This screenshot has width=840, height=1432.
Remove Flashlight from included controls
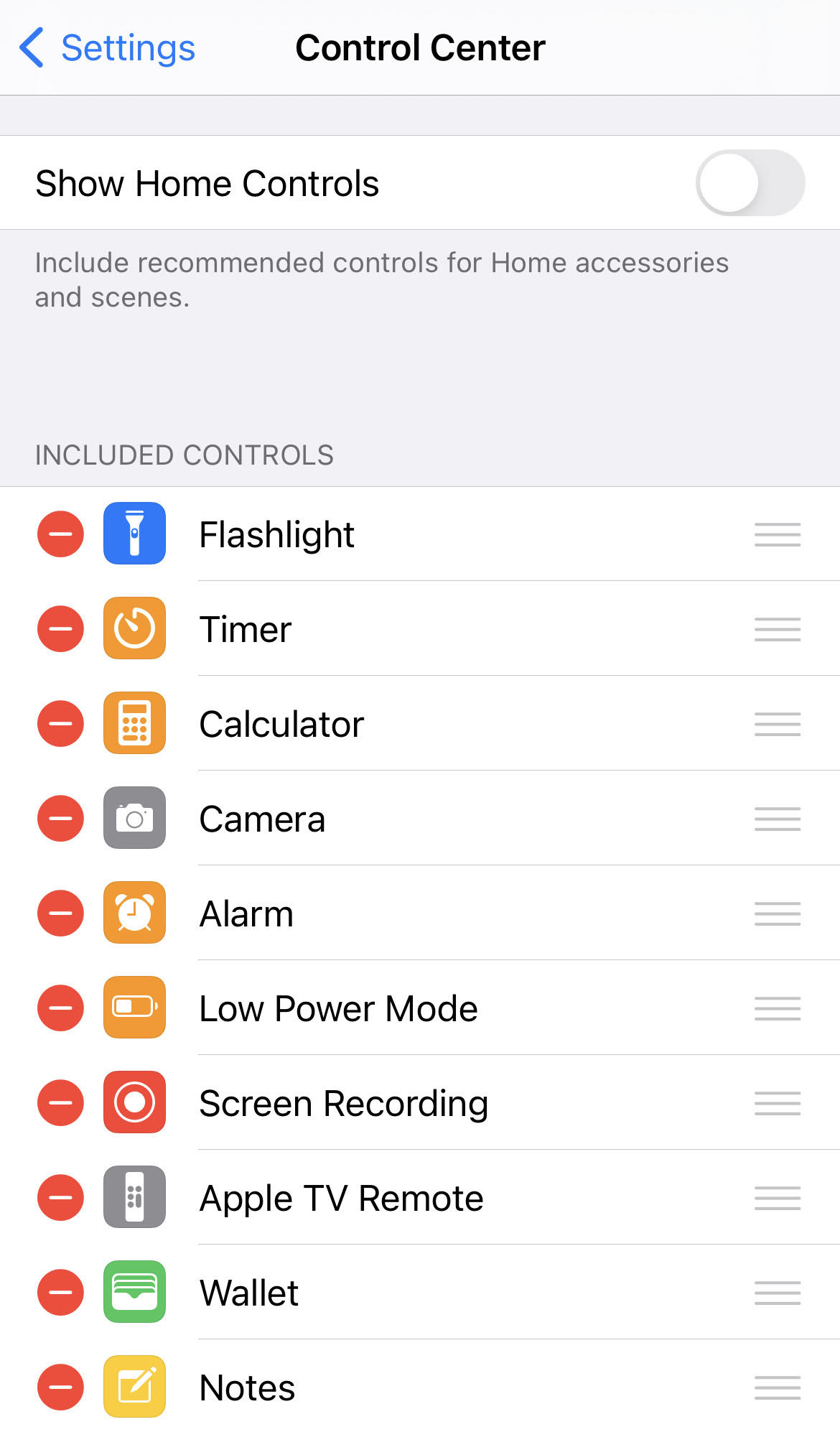tap(60, 534)
